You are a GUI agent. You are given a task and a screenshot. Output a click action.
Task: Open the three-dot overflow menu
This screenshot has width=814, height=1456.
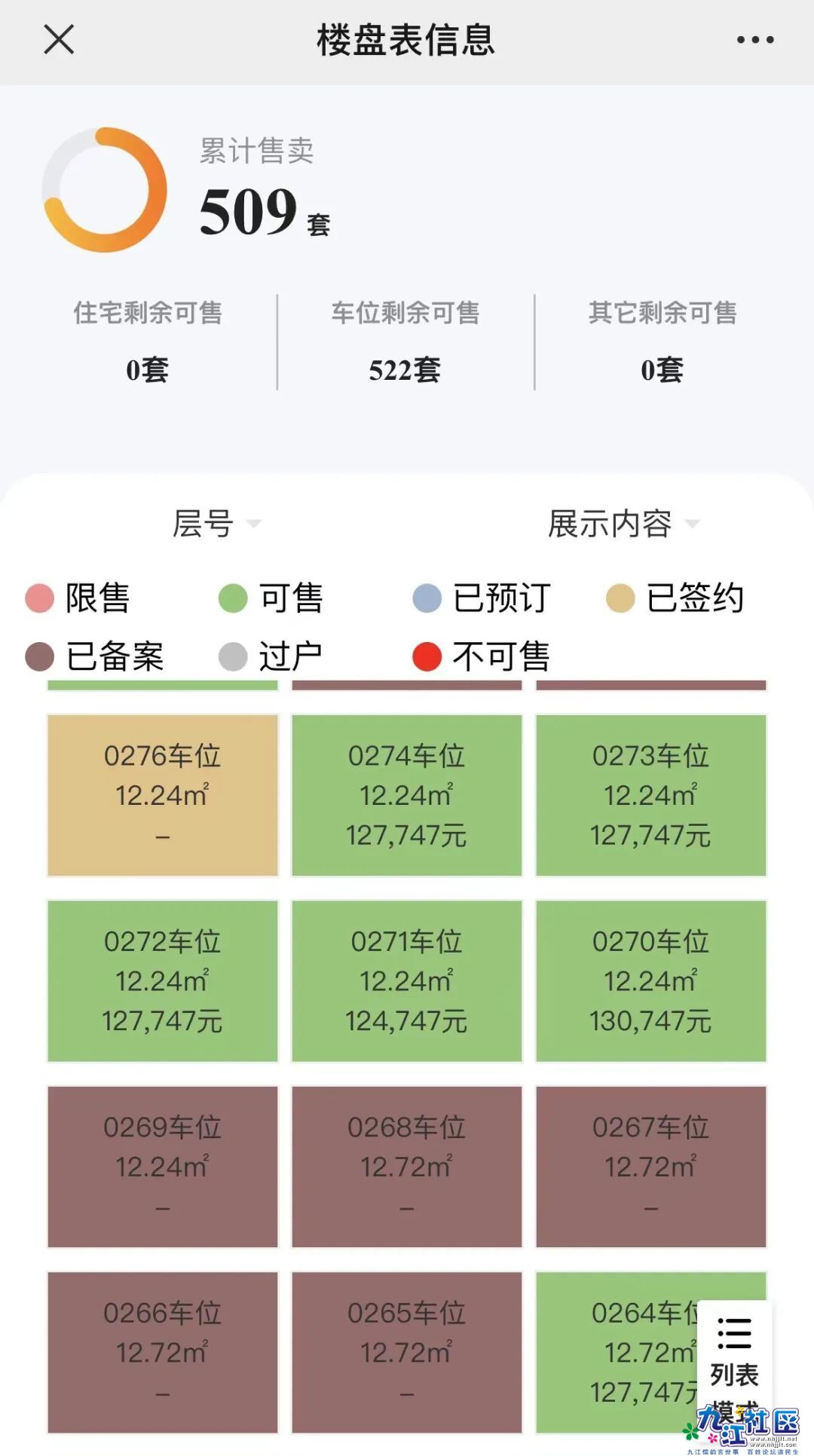(x=754, y=40)
